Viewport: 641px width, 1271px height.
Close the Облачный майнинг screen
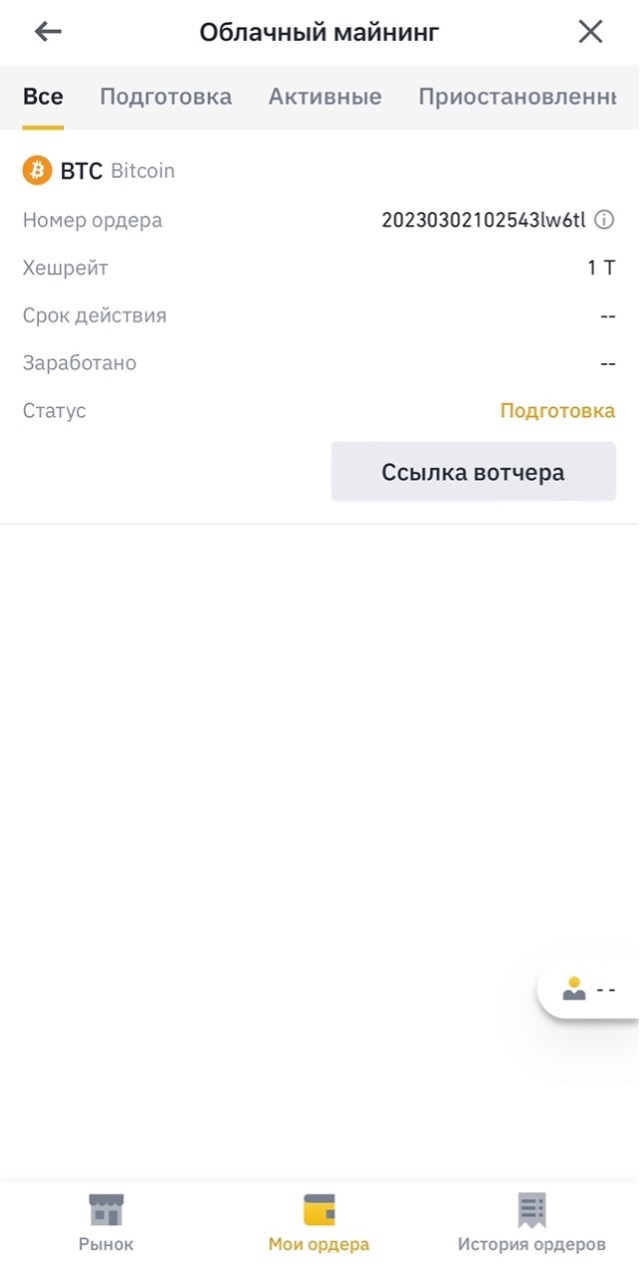(x=591, y=32)
